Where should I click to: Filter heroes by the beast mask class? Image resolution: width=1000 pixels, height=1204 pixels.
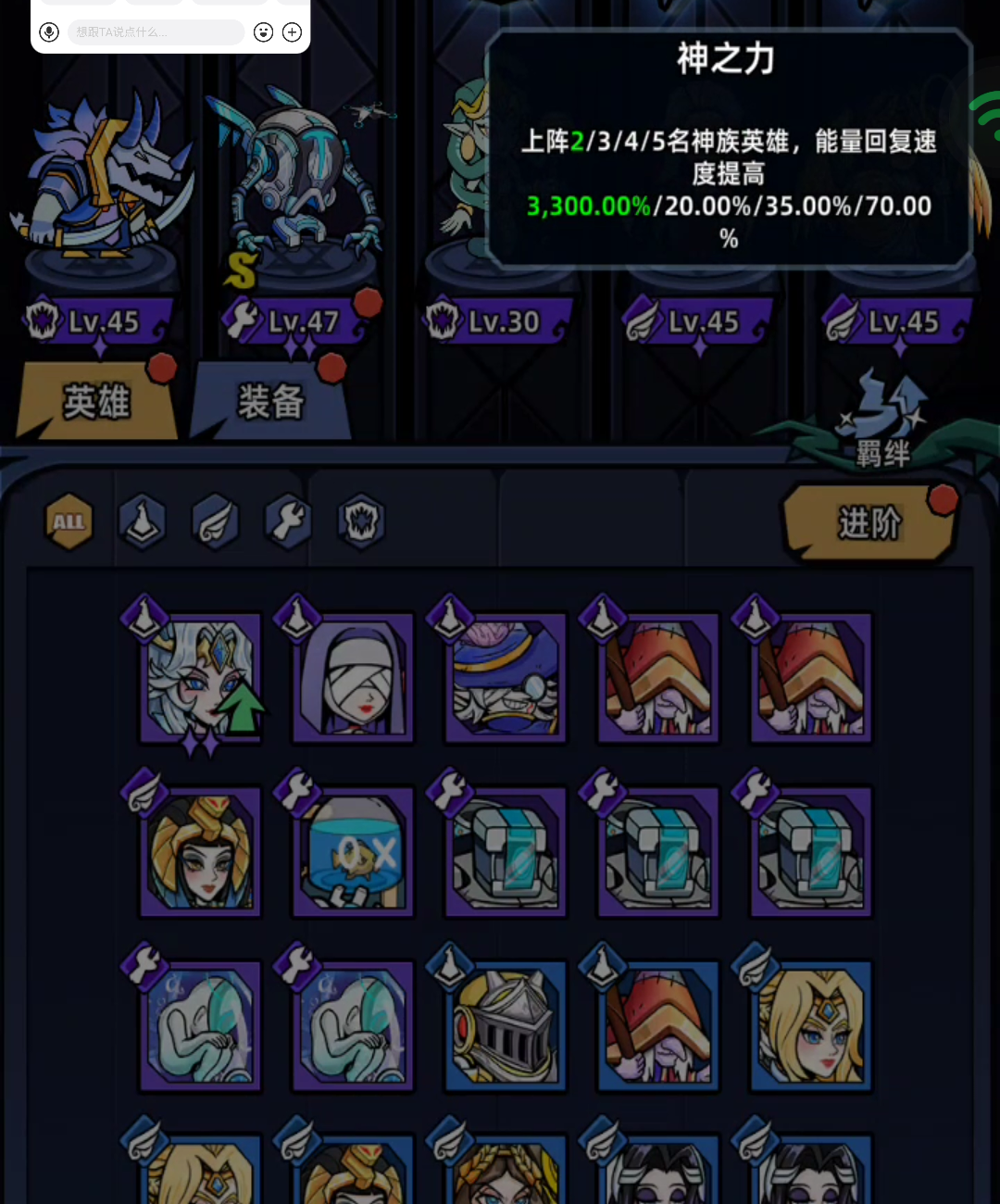point(361,521)
